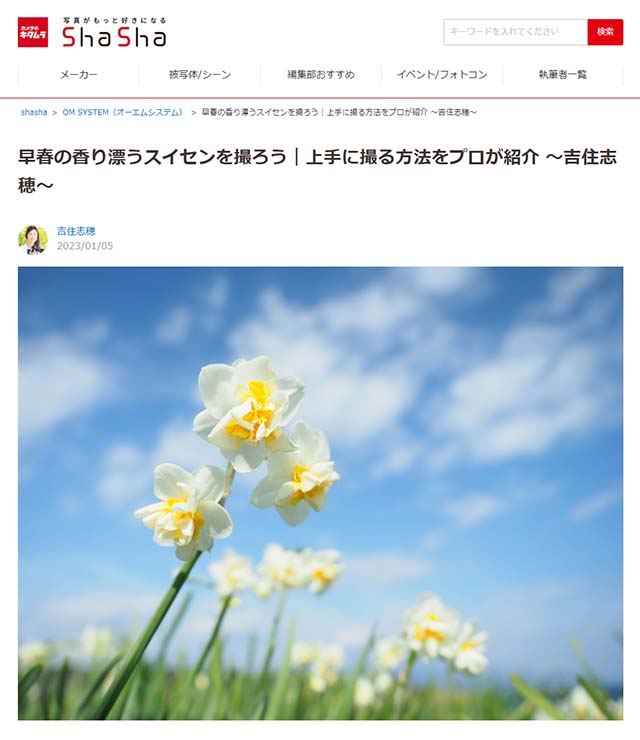The image size is (640, 740).
Task: Open author 吉住志穂 profile link
Action: [76, 231]
